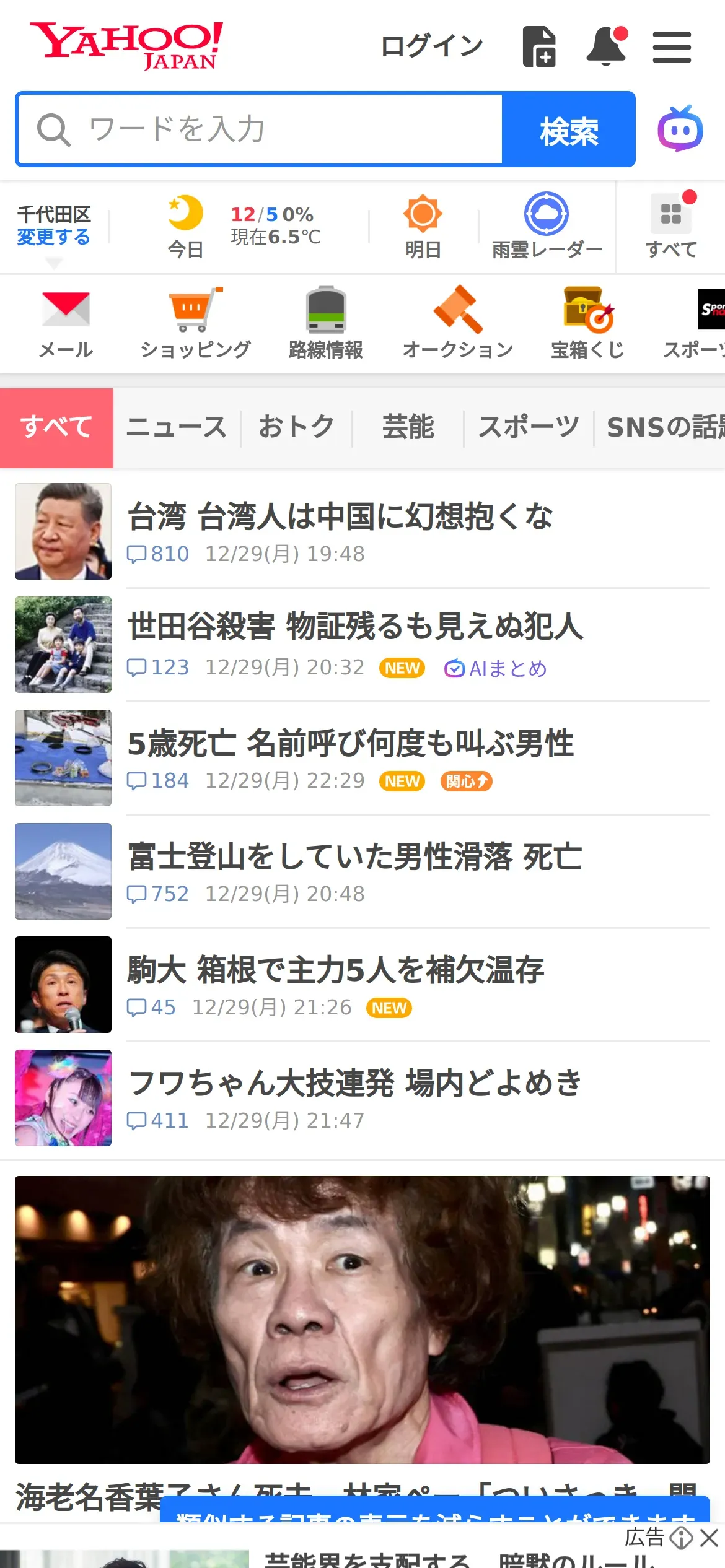Switch to the おトク tab
This screenshot has width=725, height=1568.
(297, 427)
